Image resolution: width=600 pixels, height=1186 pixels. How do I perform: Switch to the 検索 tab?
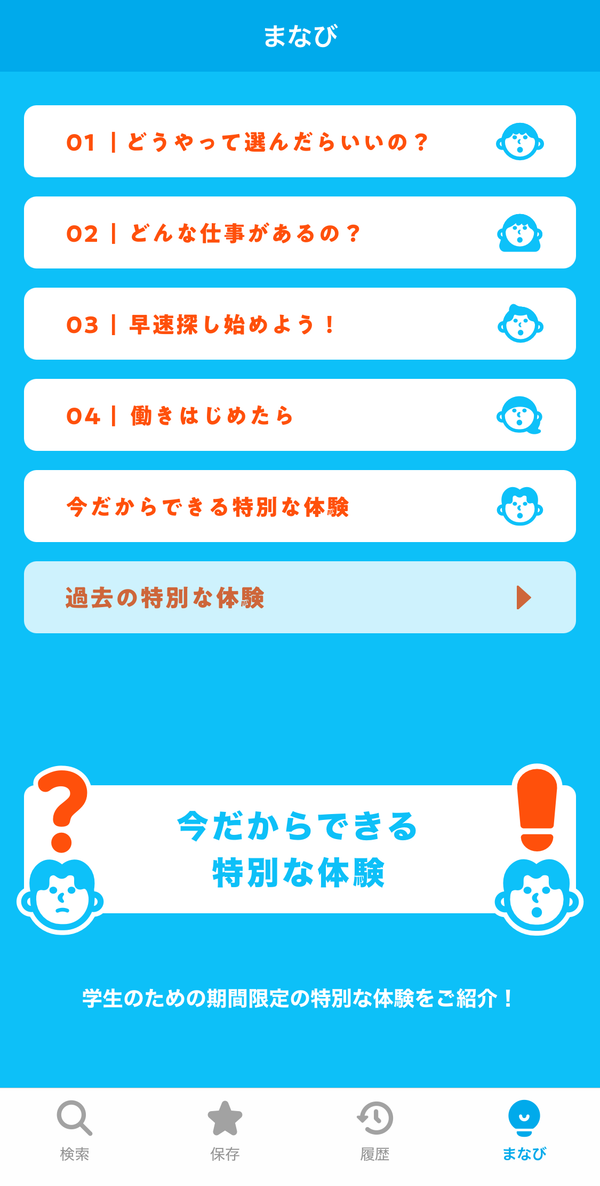[75, 1130]
